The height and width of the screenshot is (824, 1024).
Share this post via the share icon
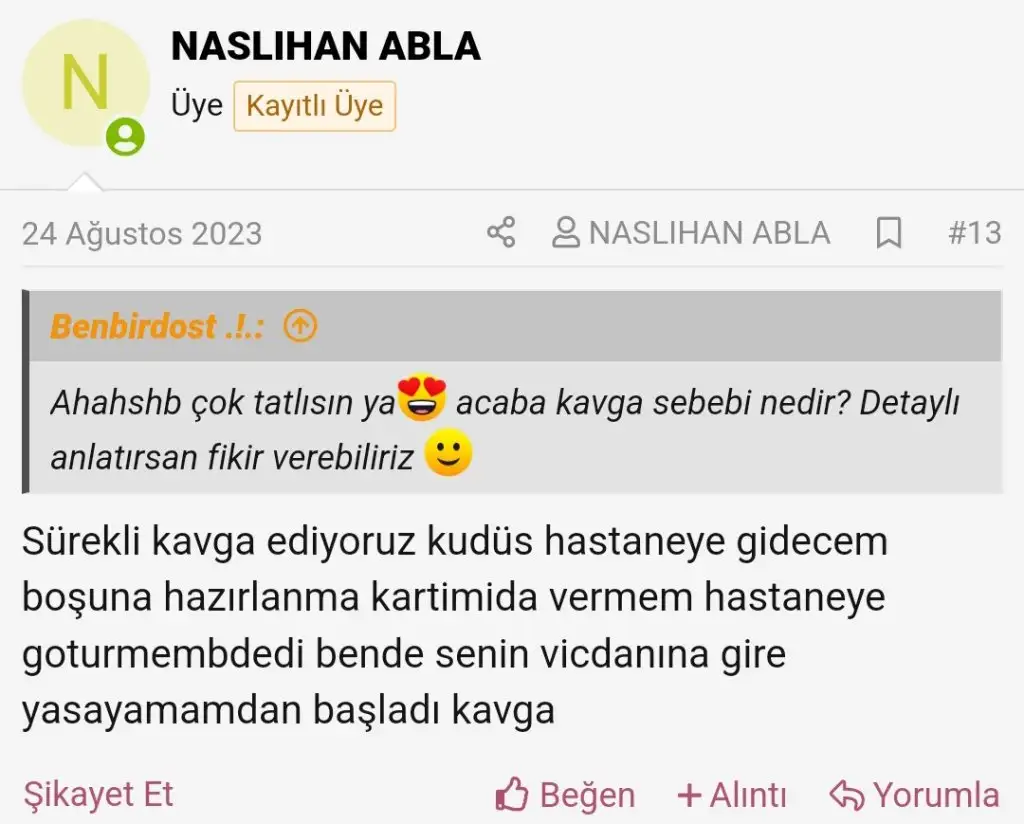pos(501,233)
